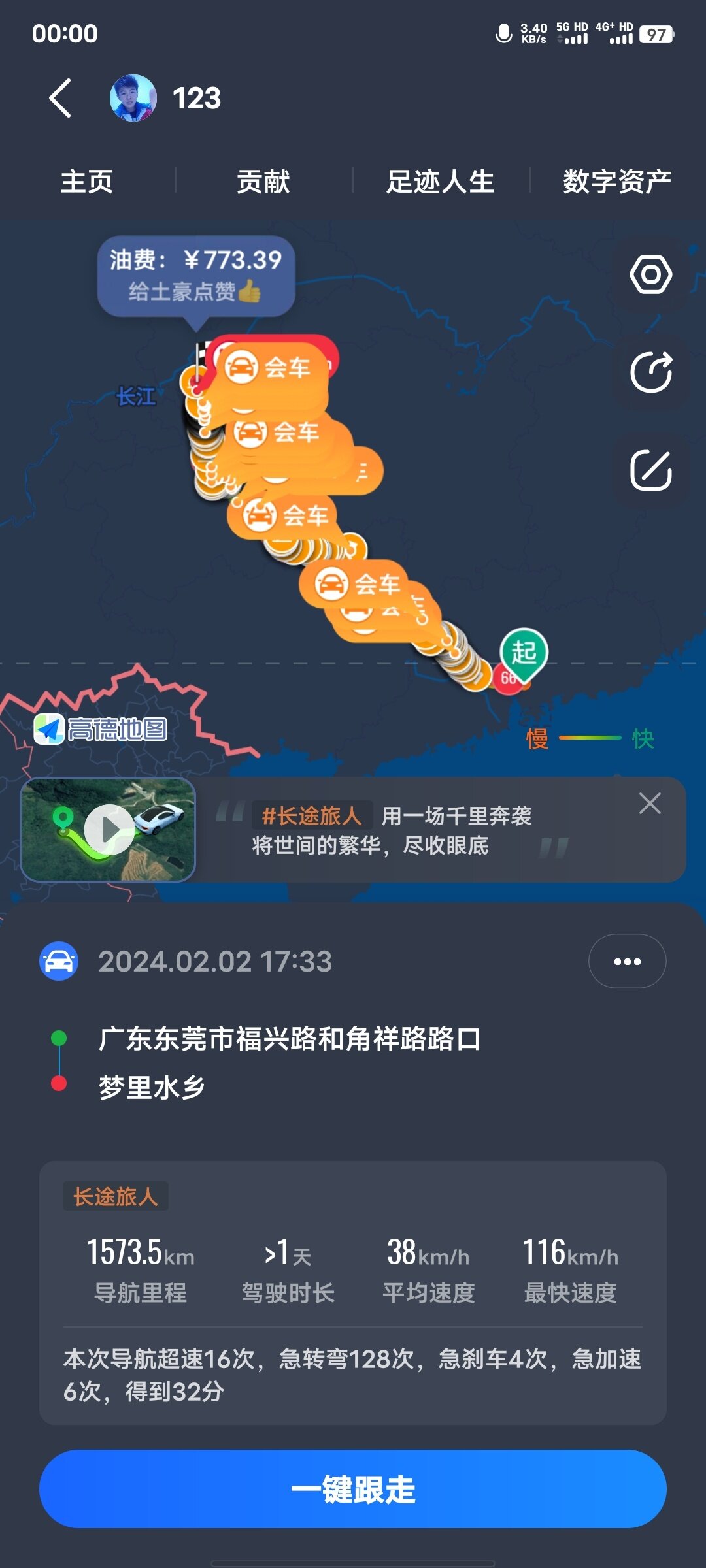
Task: Open the #长途旅人 topic tag
Action: (x=312, y=815)
